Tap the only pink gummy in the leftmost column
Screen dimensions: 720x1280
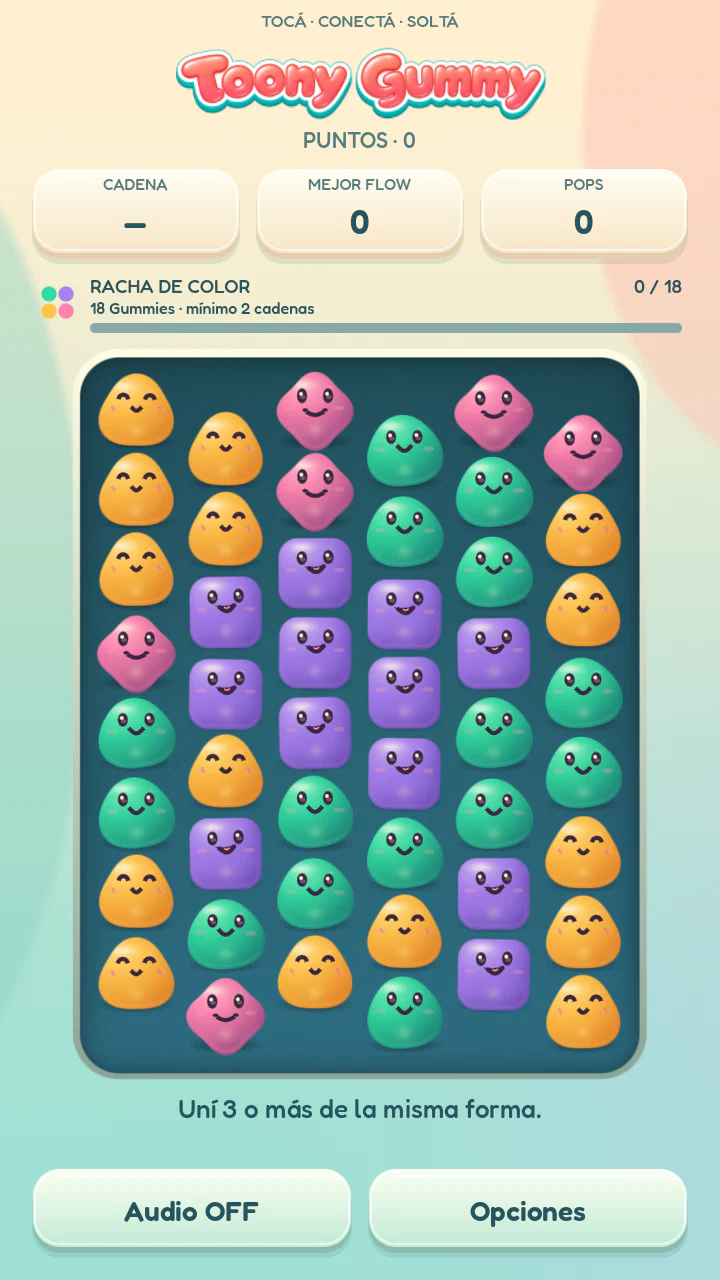click(136, 653)
